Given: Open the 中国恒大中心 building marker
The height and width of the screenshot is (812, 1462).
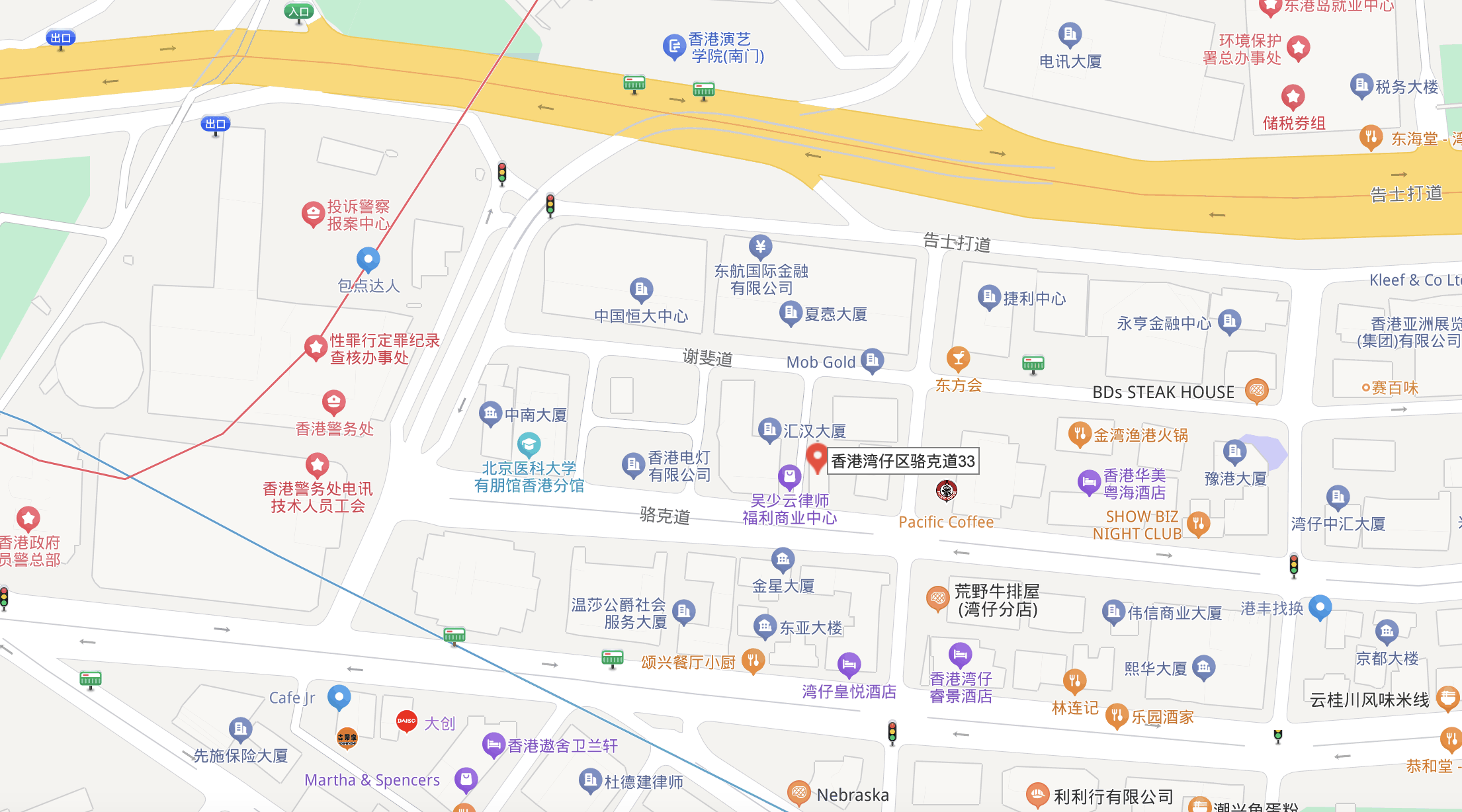Looking at the screenshot, I should point(641,289).
